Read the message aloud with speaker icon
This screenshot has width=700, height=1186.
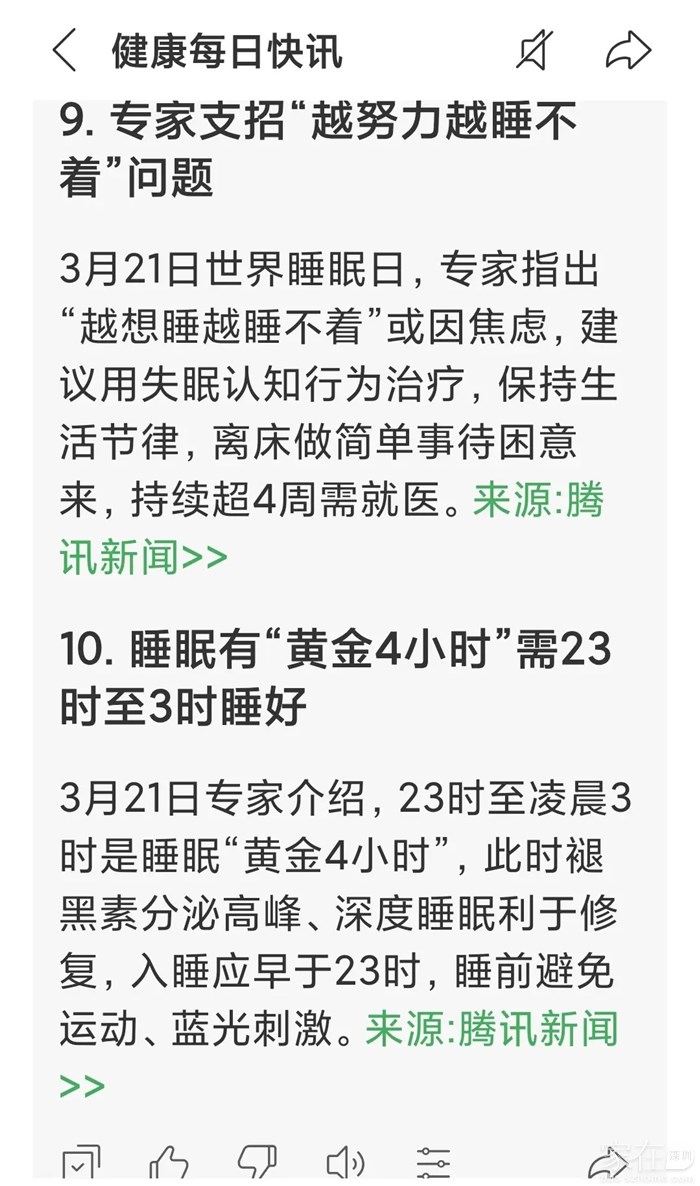point(346,1163)
